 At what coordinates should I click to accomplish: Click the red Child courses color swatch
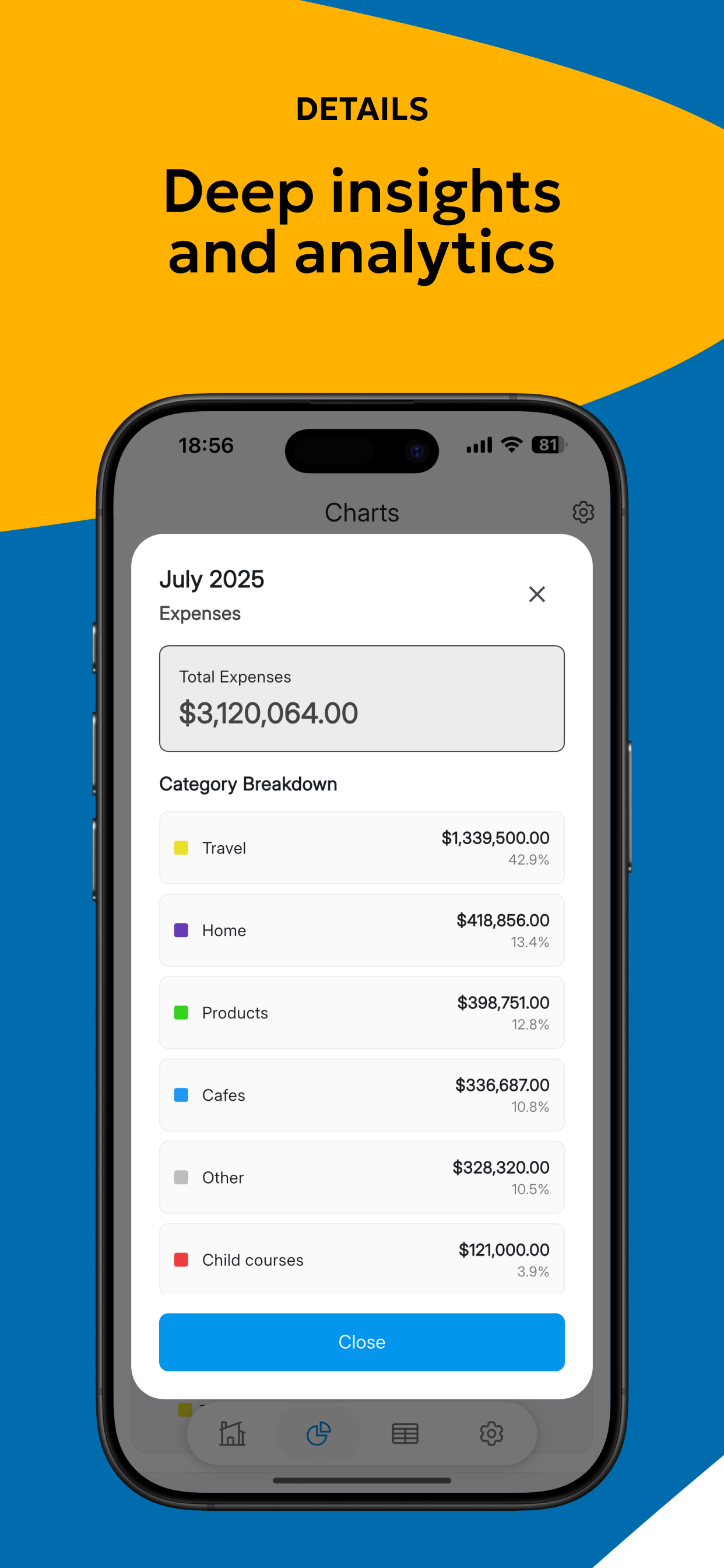pos(181,1260)
